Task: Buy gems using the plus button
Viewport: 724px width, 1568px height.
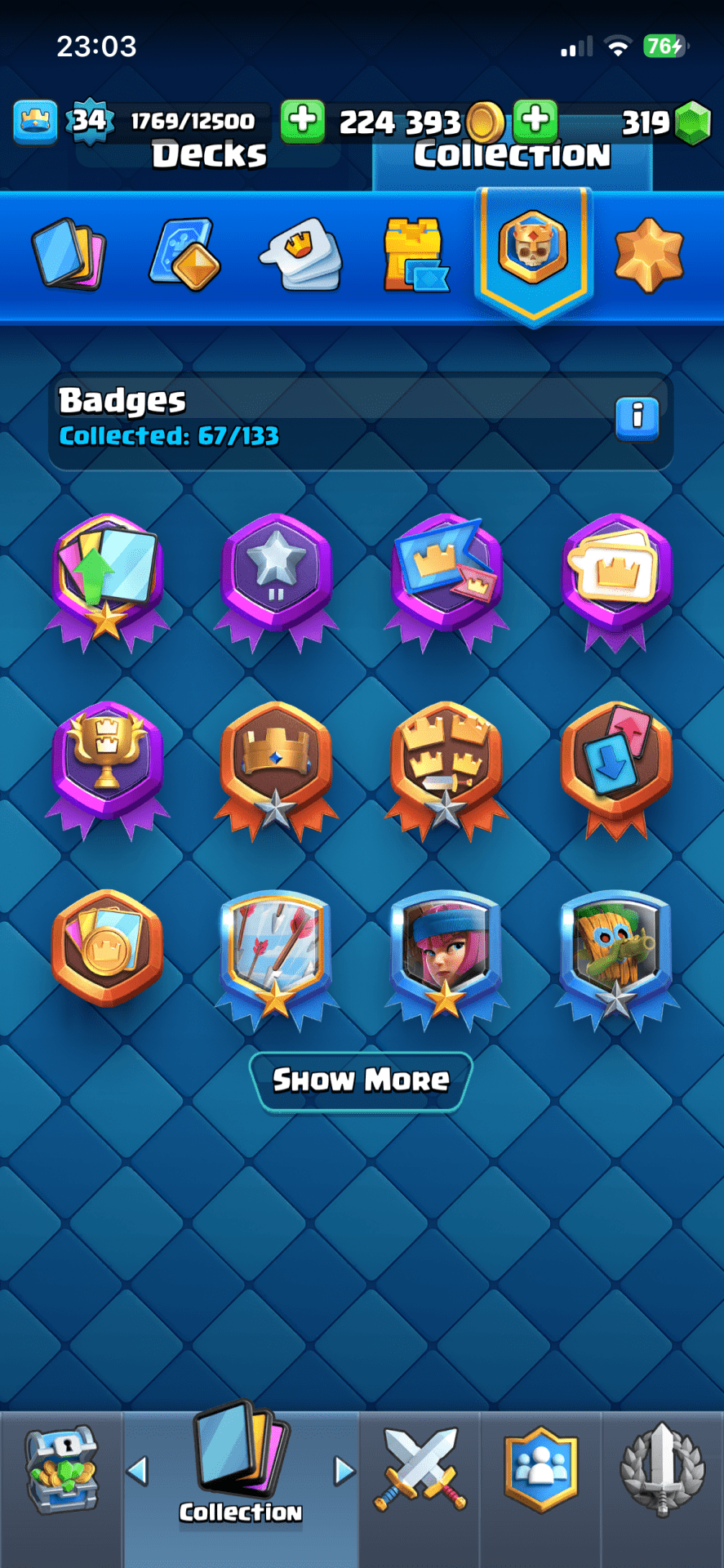Action: (x=535, y=121)
